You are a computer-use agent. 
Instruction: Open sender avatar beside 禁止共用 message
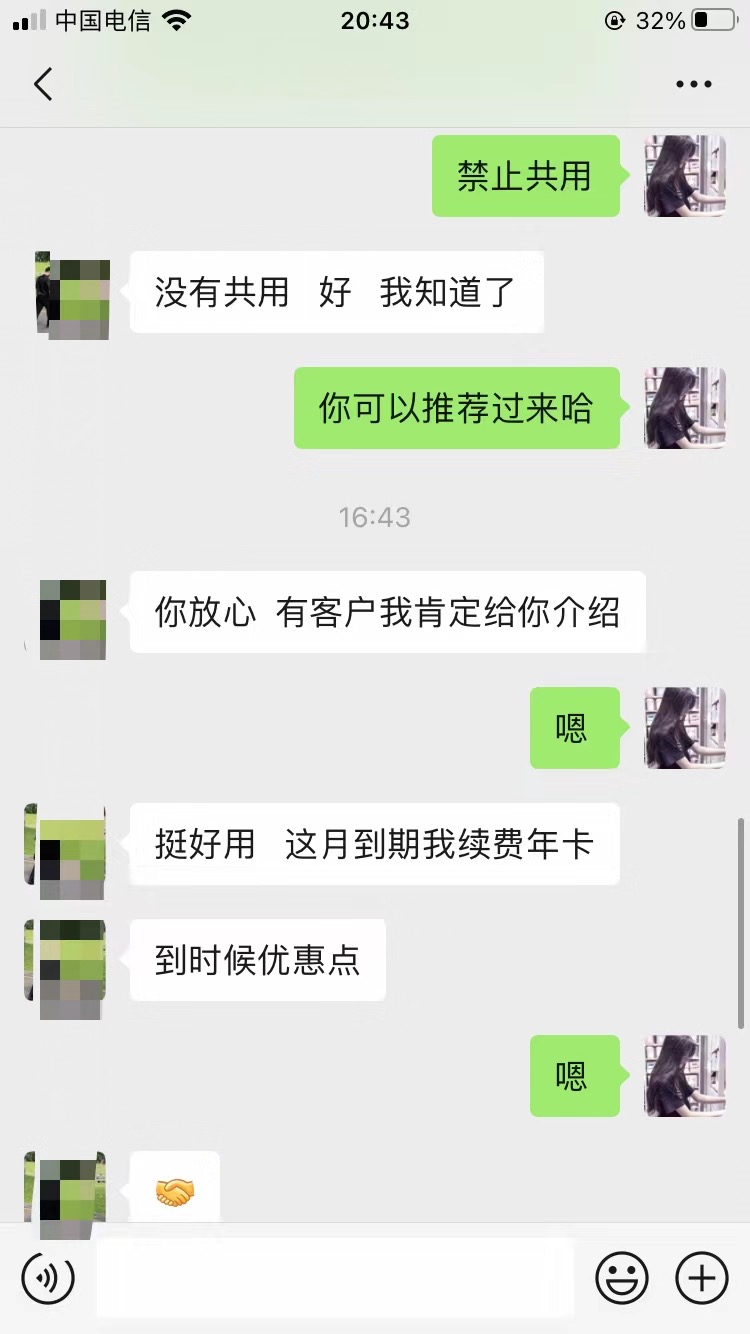click(x=685, y=176)
